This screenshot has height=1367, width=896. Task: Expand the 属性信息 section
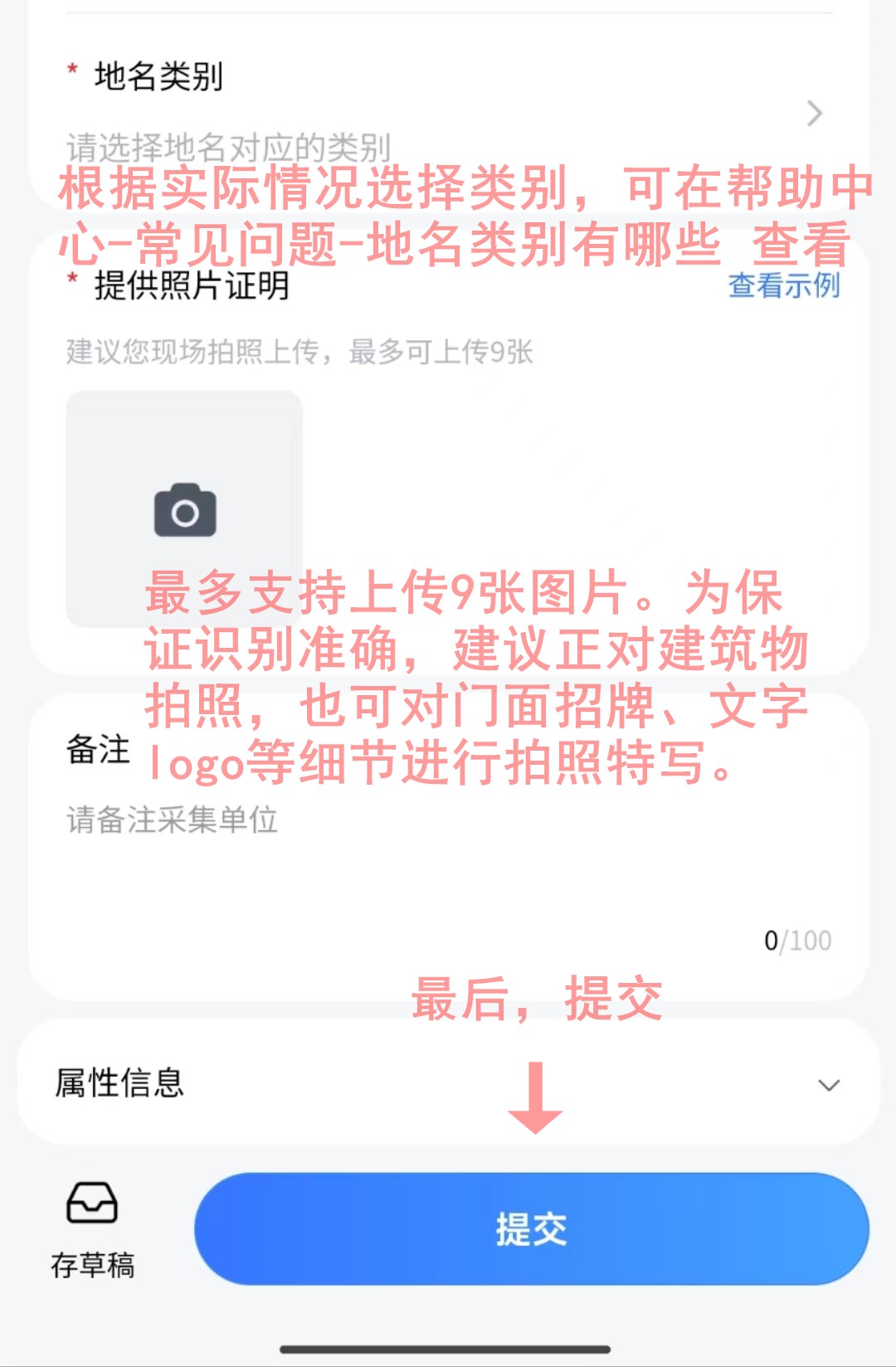click(448, 1083)
